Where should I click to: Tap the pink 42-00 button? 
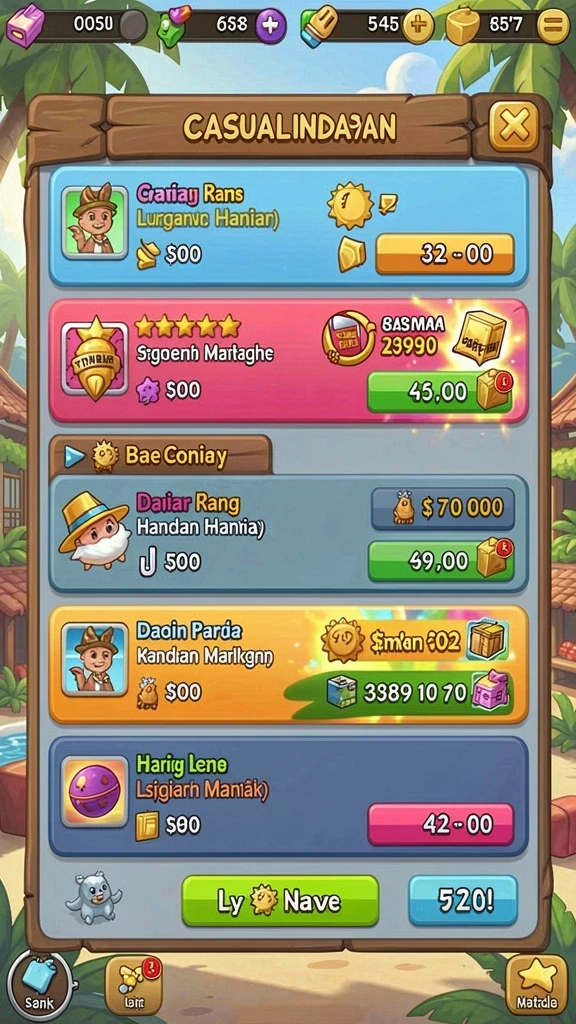tap(441, 824)
